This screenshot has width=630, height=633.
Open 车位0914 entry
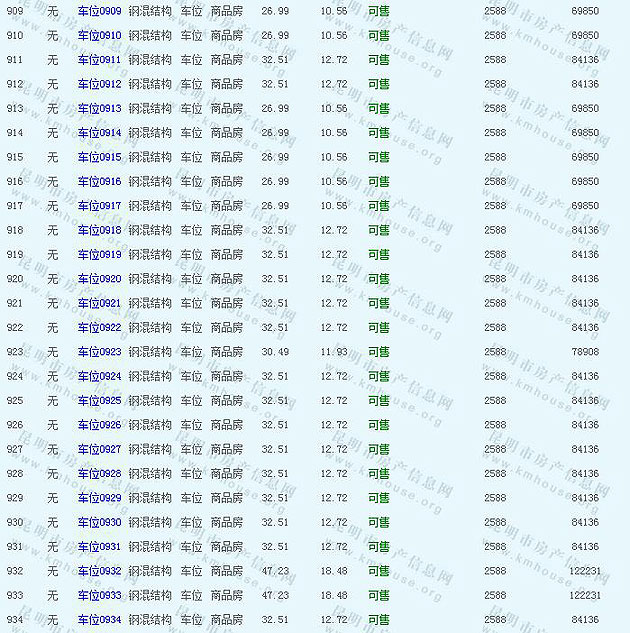click(99, 133)
